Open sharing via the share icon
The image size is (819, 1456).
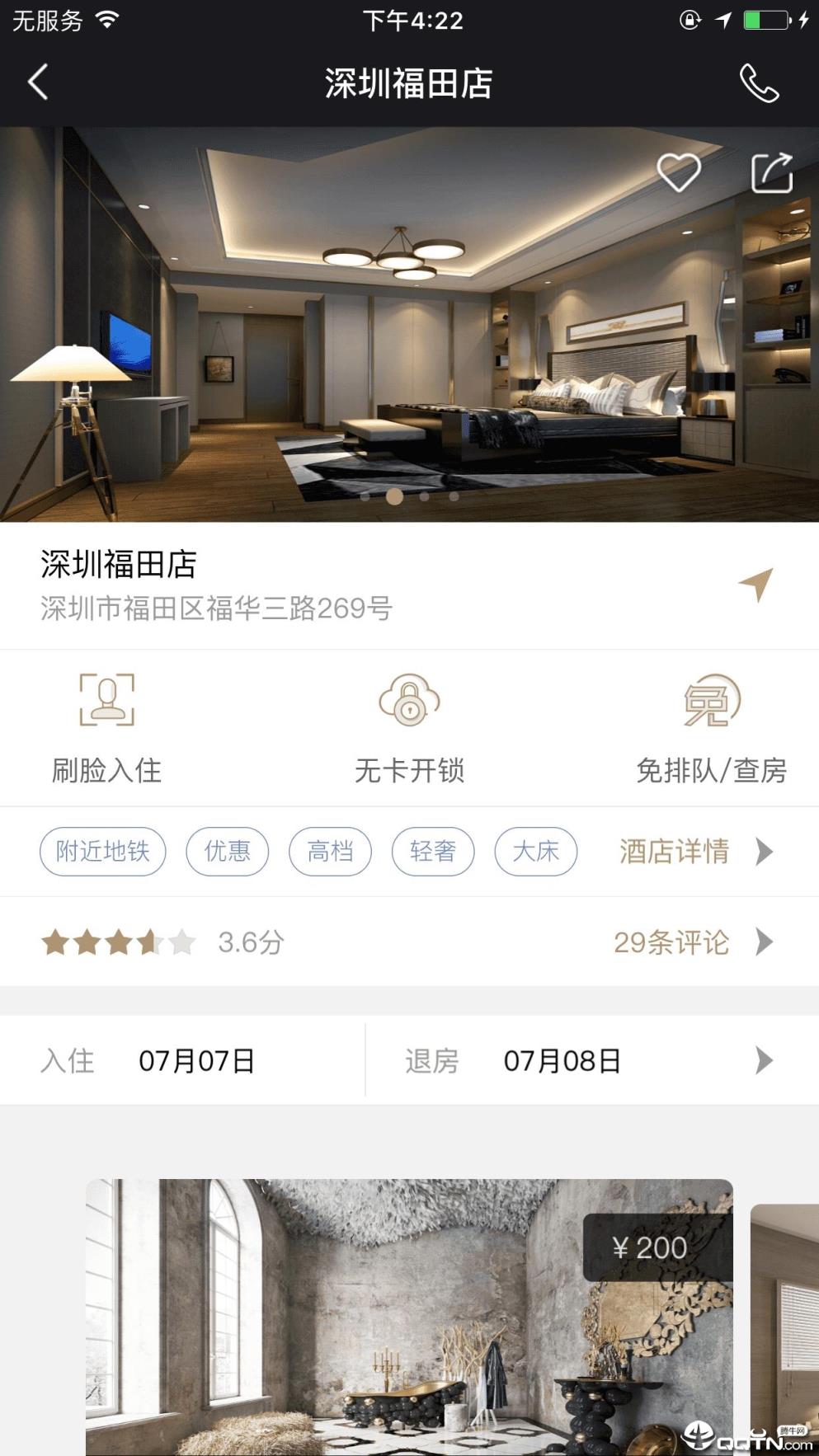tap(772, 171)
